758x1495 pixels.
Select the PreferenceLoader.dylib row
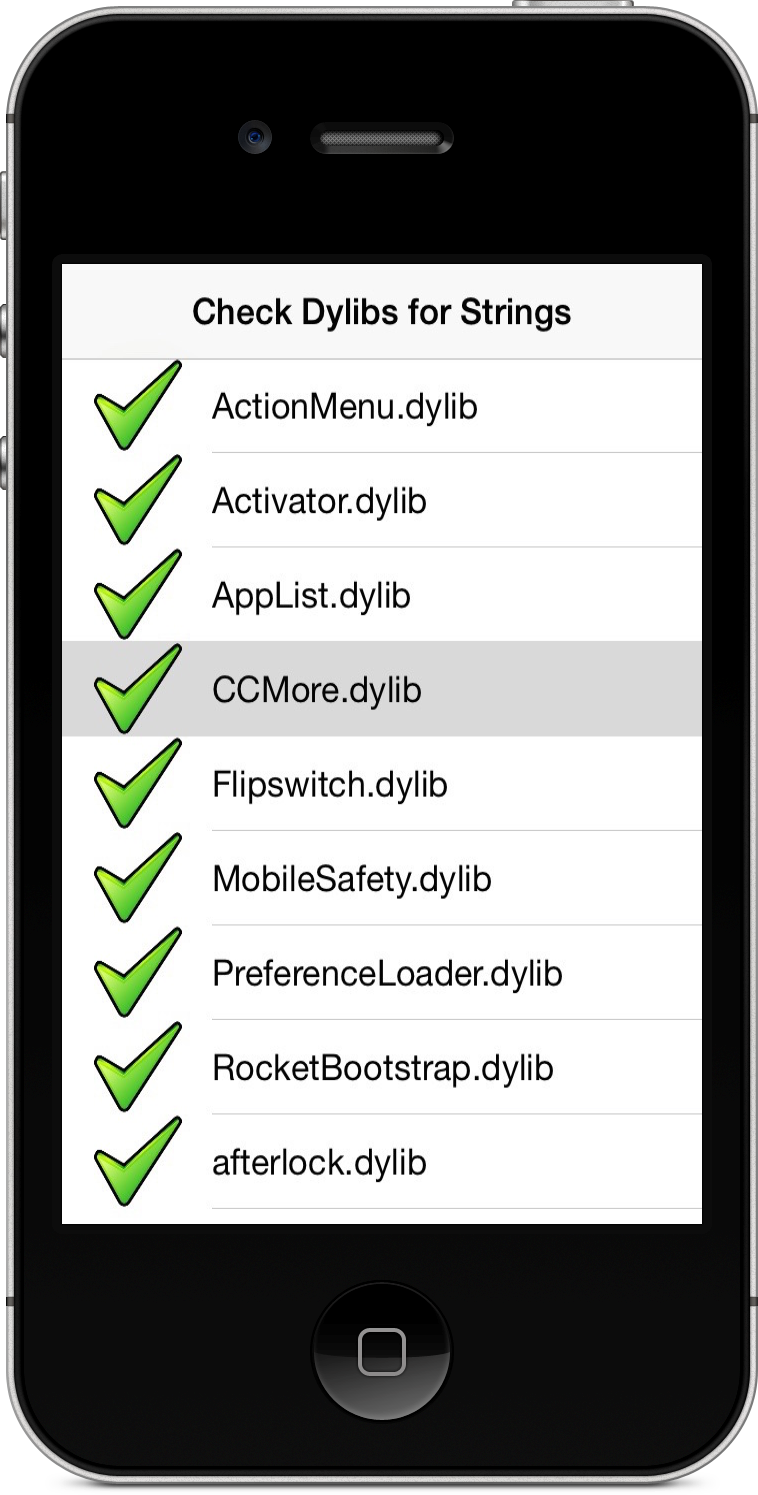point(382,973)
